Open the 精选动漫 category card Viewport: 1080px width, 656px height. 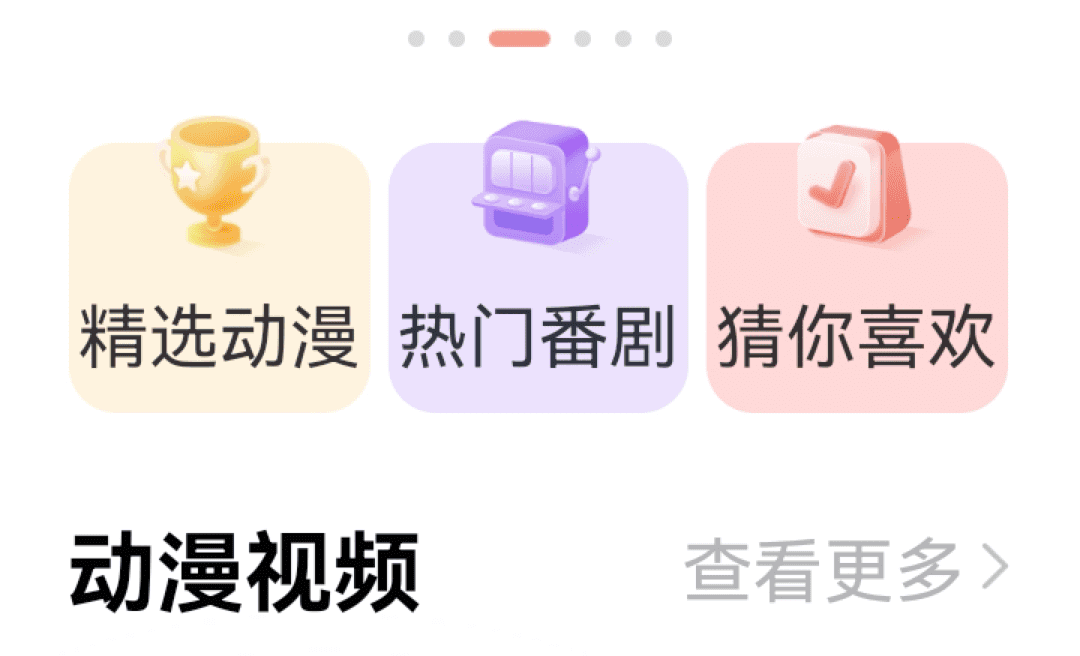pyautogui.click(x=219, y=277)
